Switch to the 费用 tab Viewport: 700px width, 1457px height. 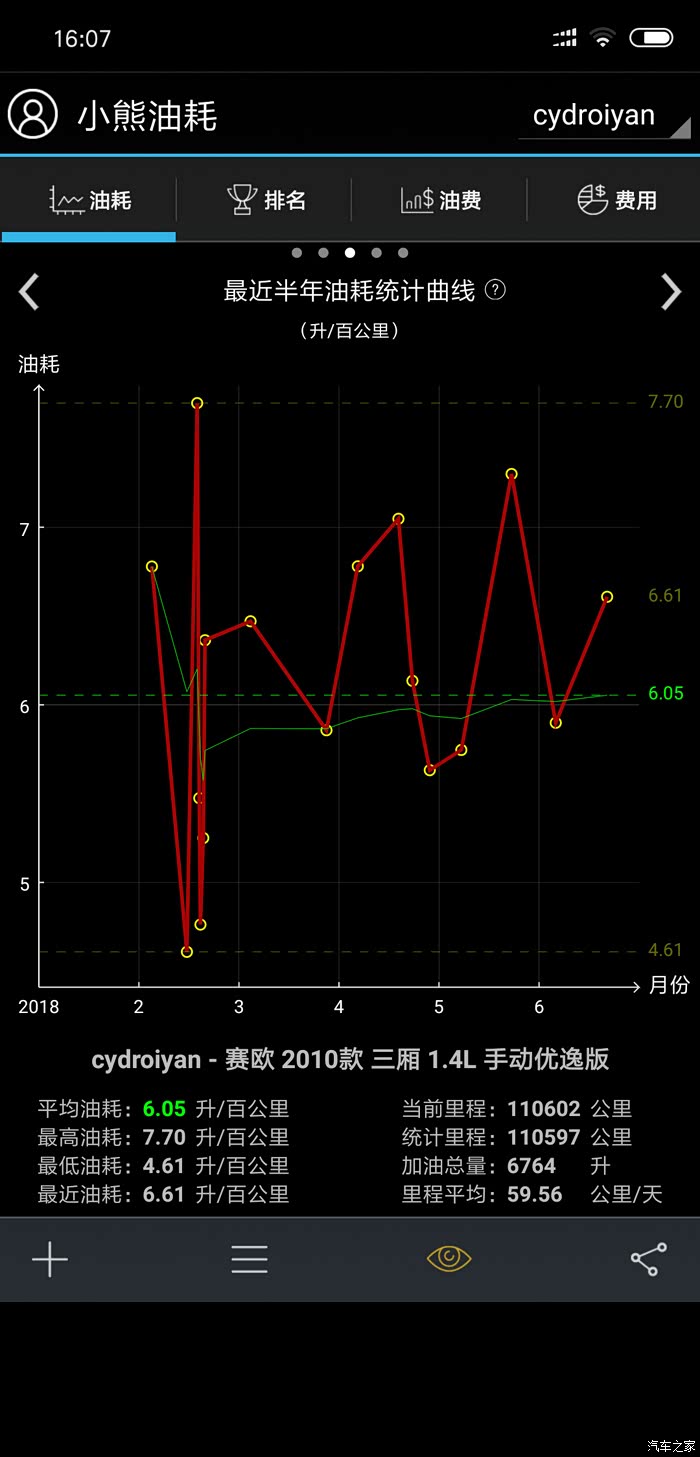(616, 200)
